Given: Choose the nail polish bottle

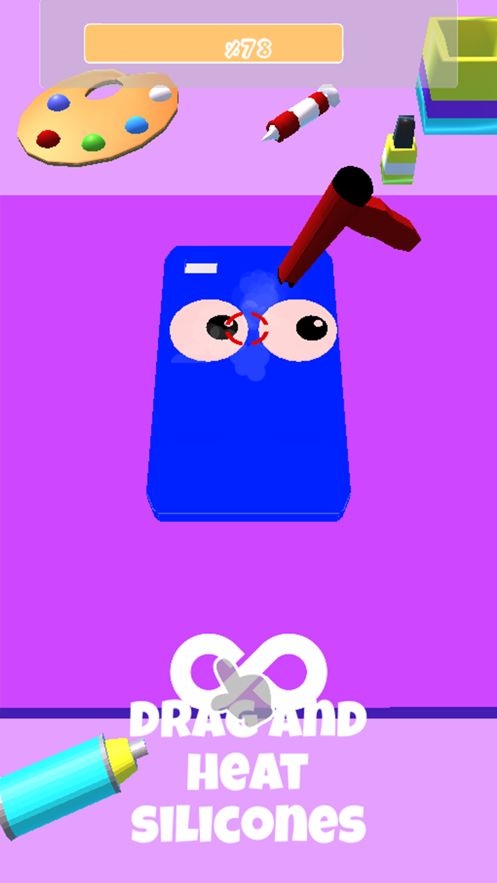Looking at the screenshot, I should pyautogui.click(x=399, y=149).
